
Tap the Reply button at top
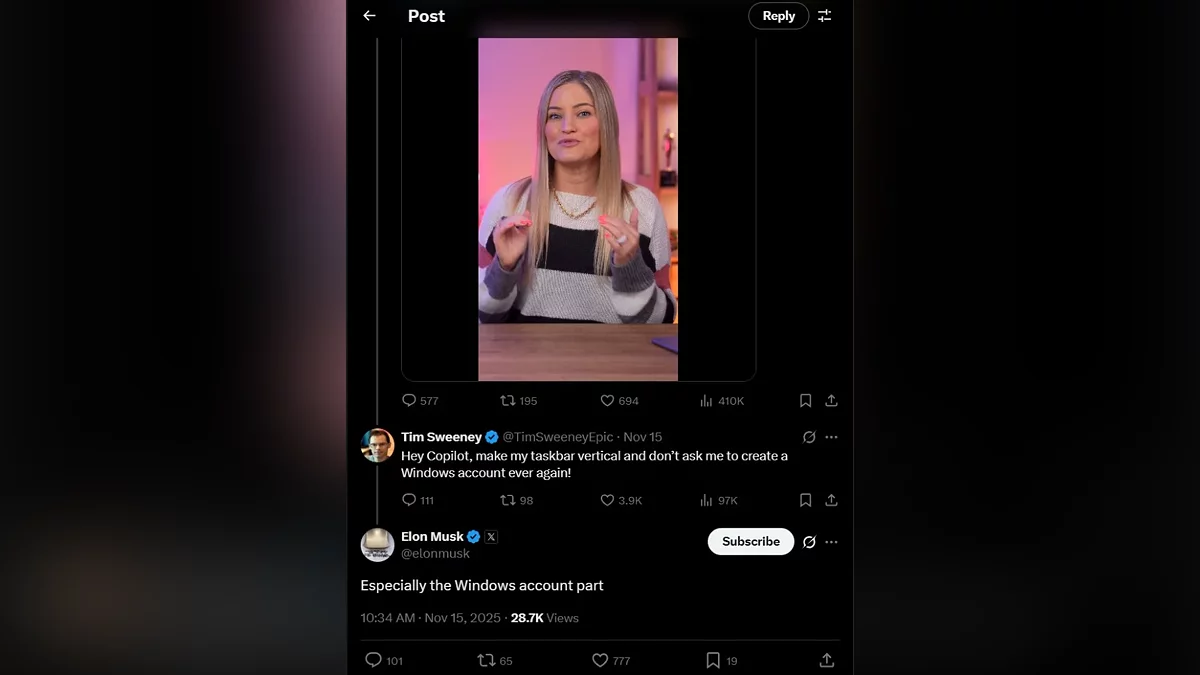click(x=778, y=16)
